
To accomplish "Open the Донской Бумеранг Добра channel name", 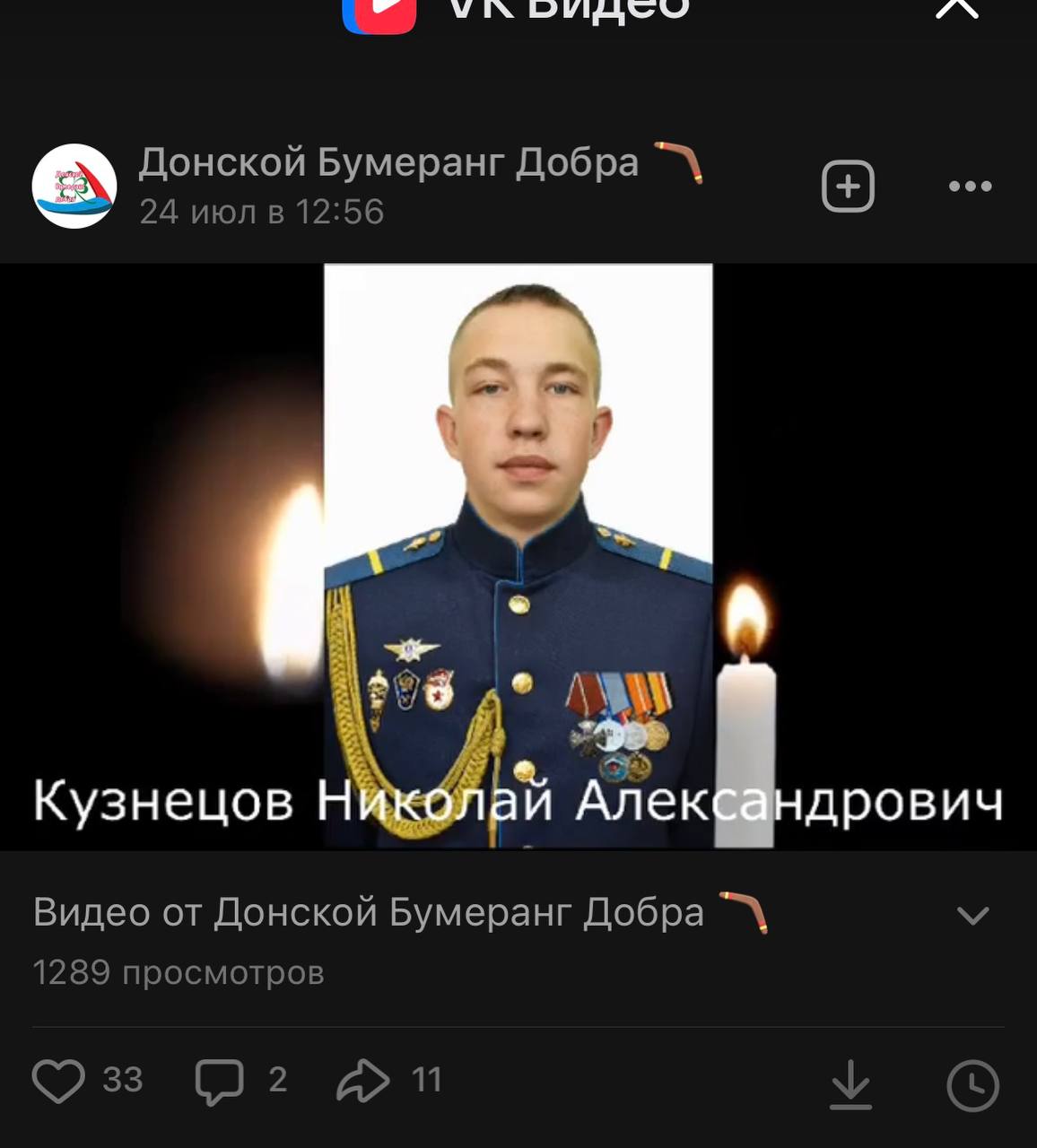I will [x=388, y=163].
